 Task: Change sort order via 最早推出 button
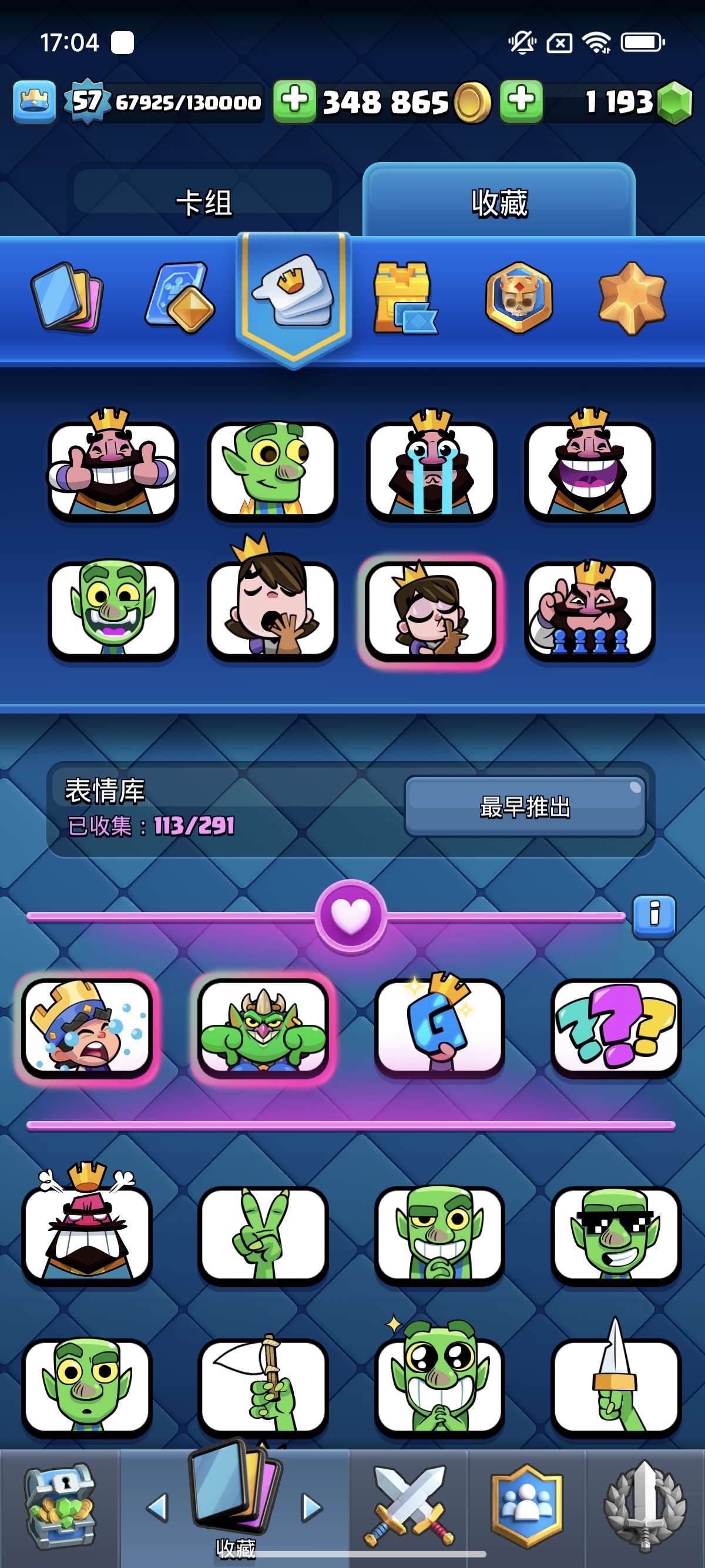pyautogui.click(x=525, y=806)
